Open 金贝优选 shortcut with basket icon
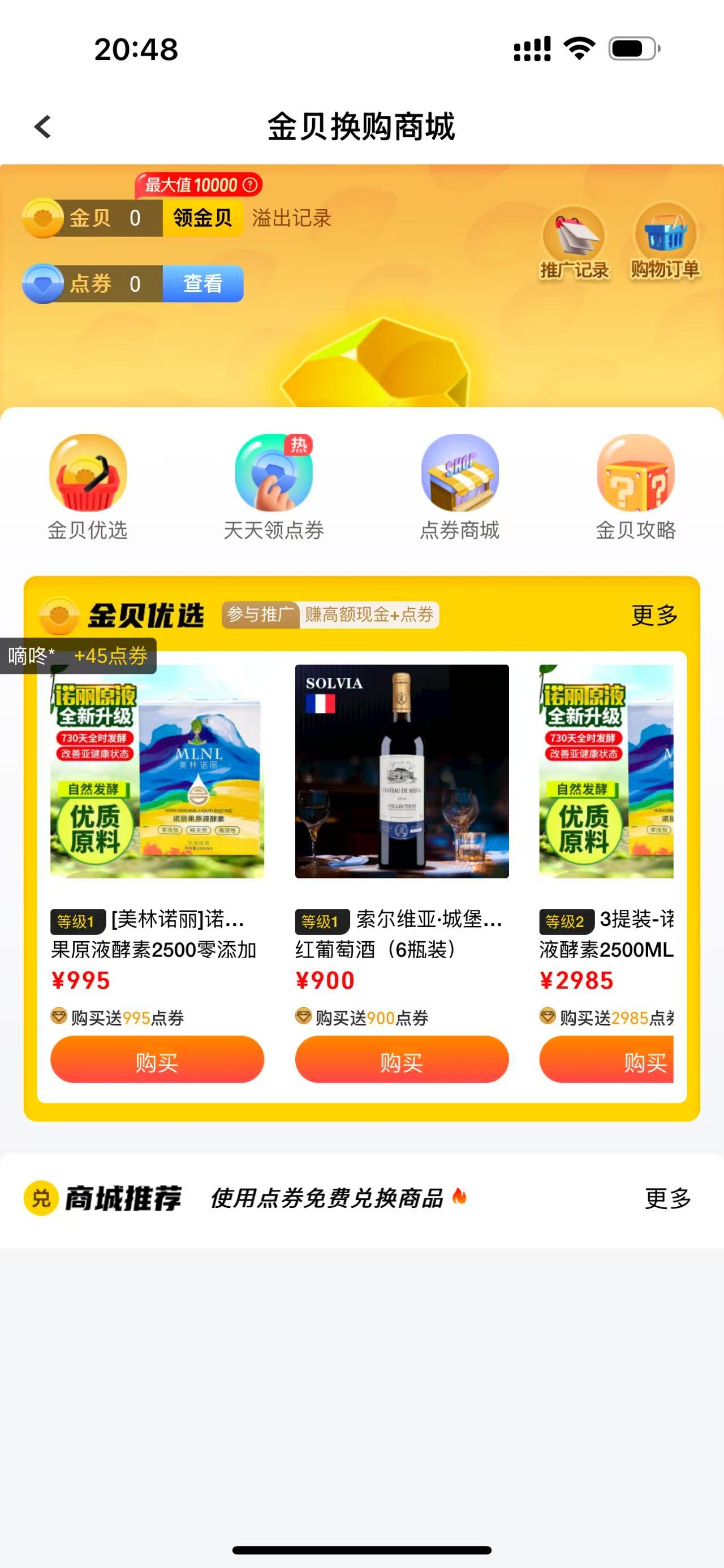 pos(88,487)
